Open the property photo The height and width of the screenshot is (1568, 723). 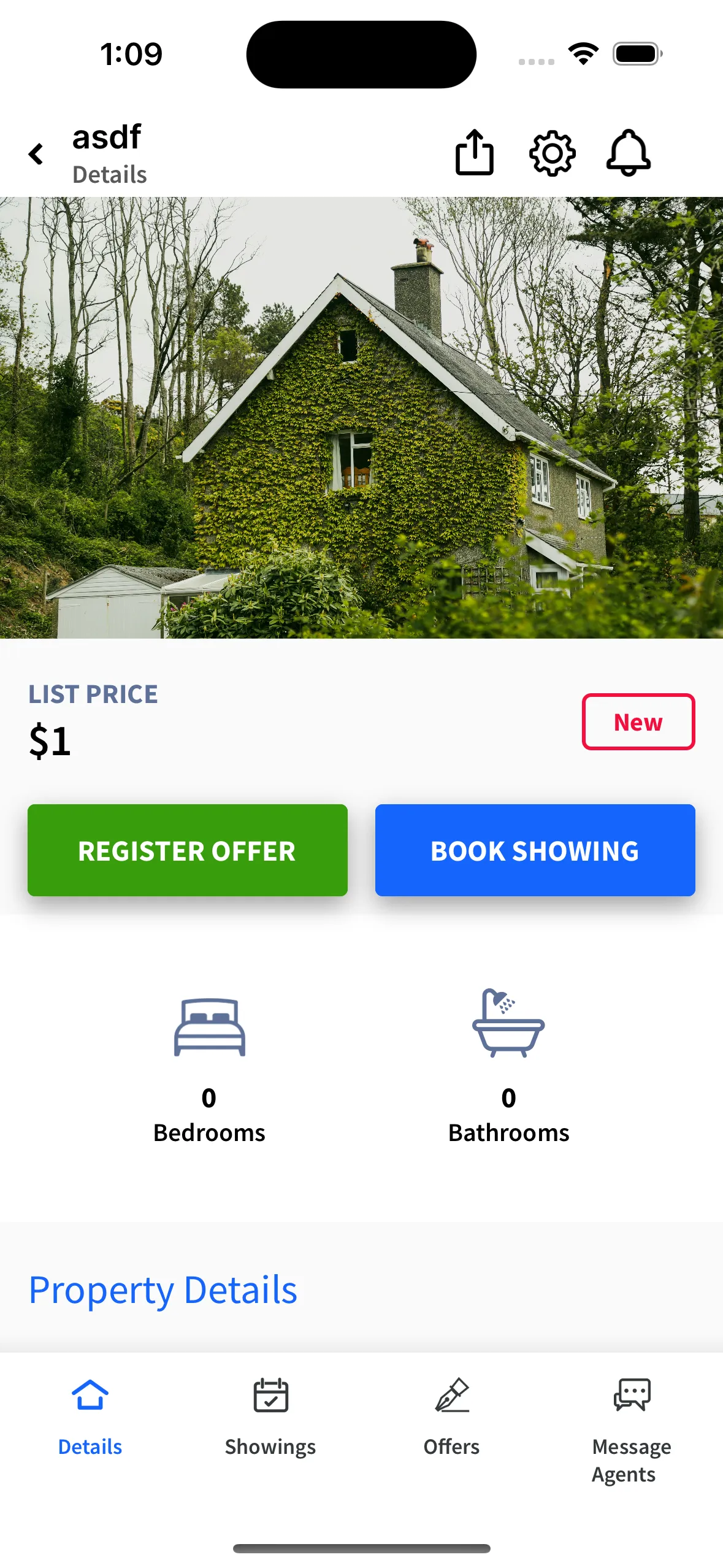(361, 417)
